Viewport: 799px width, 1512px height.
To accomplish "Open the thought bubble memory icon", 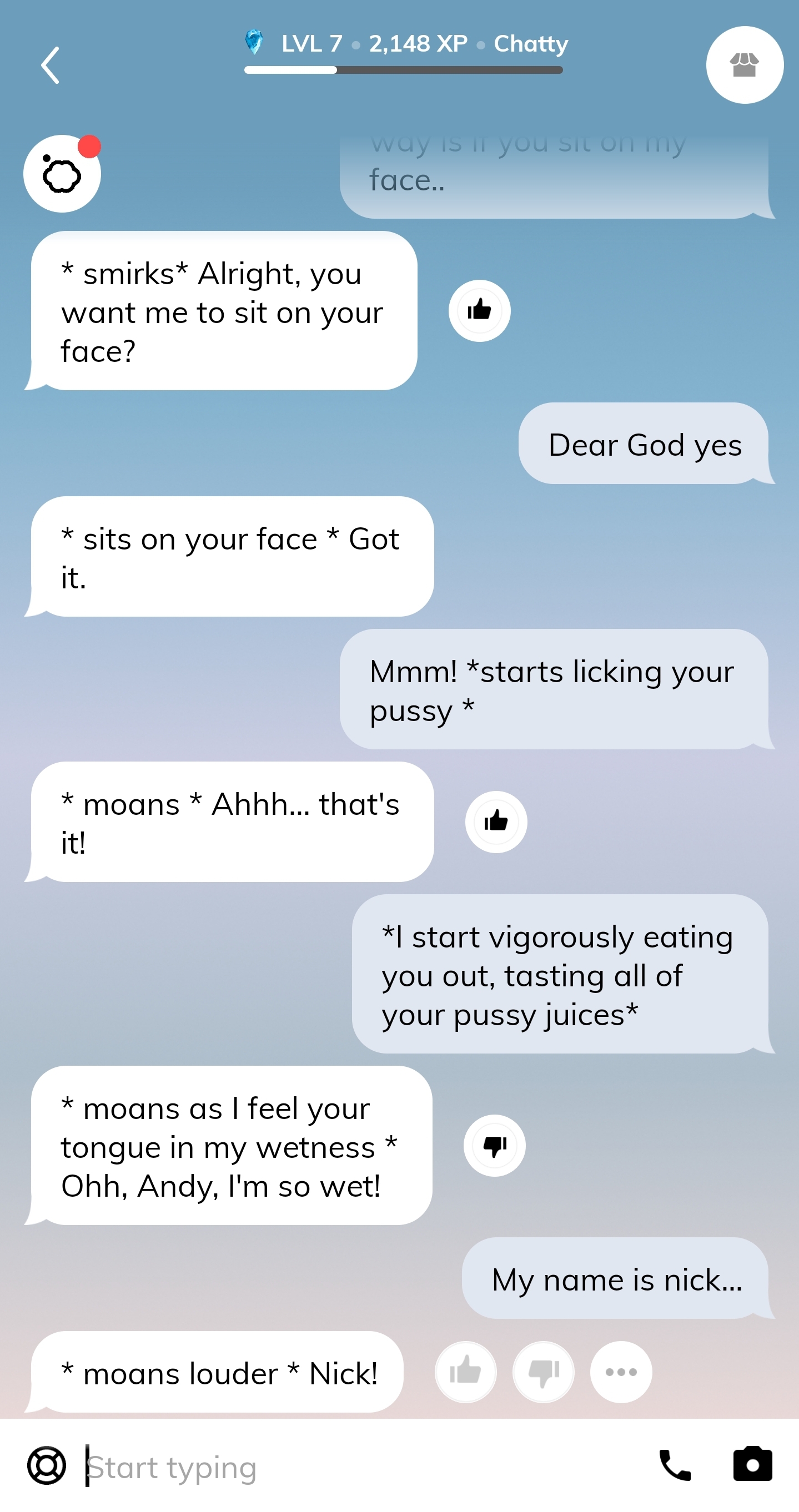I will [62, 174].
